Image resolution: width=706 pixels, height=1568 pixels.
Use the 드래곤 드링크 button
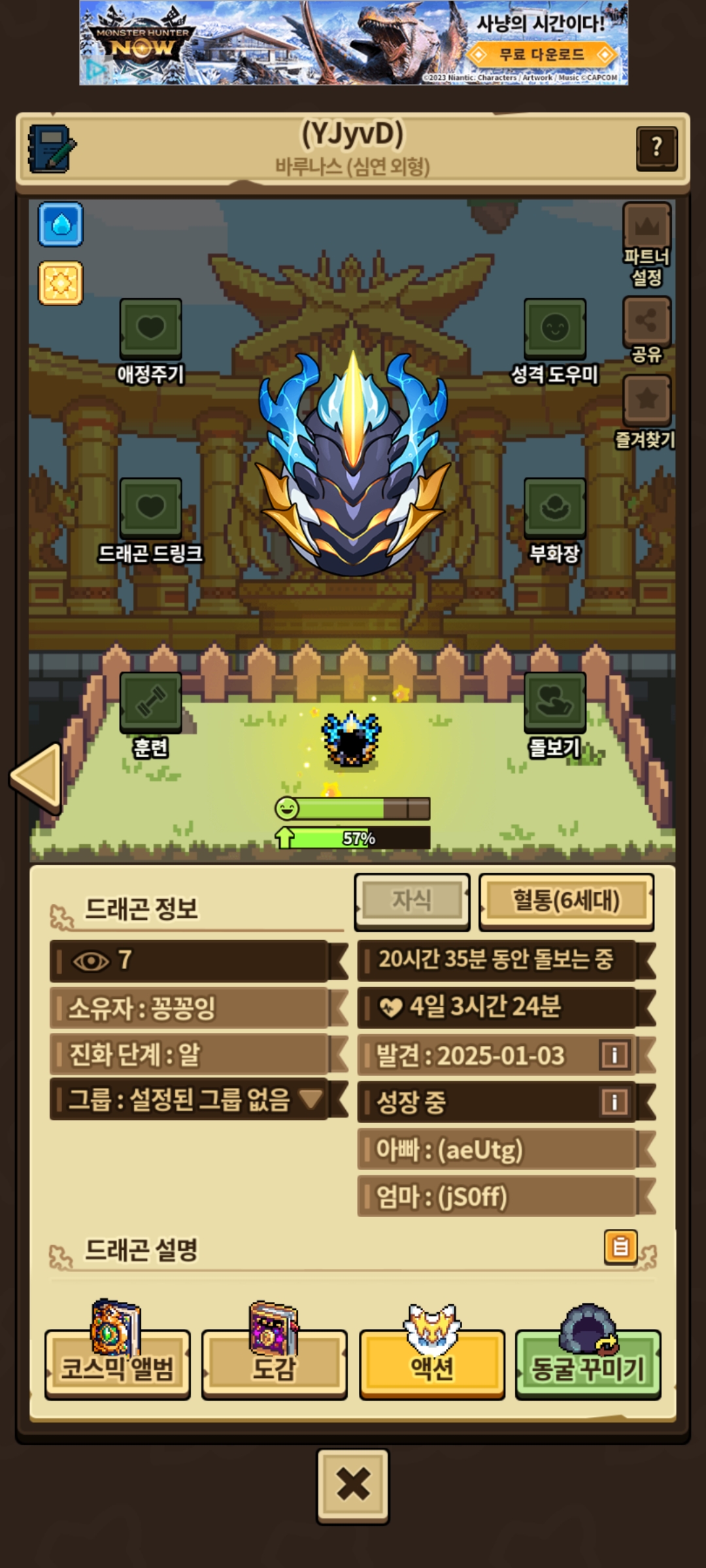pyautogui.click(x=150, y=508)
